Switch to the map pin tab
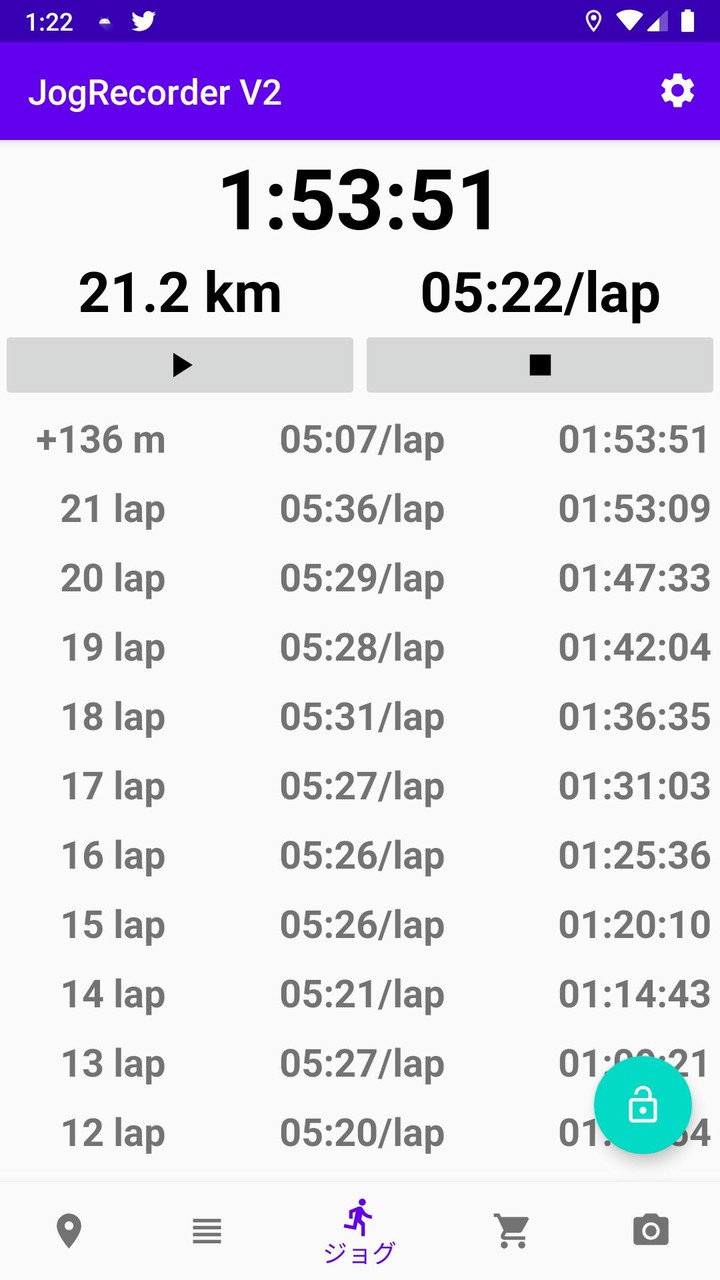The height and width of the screenshot is (1280, 720). click(68, 1231)
